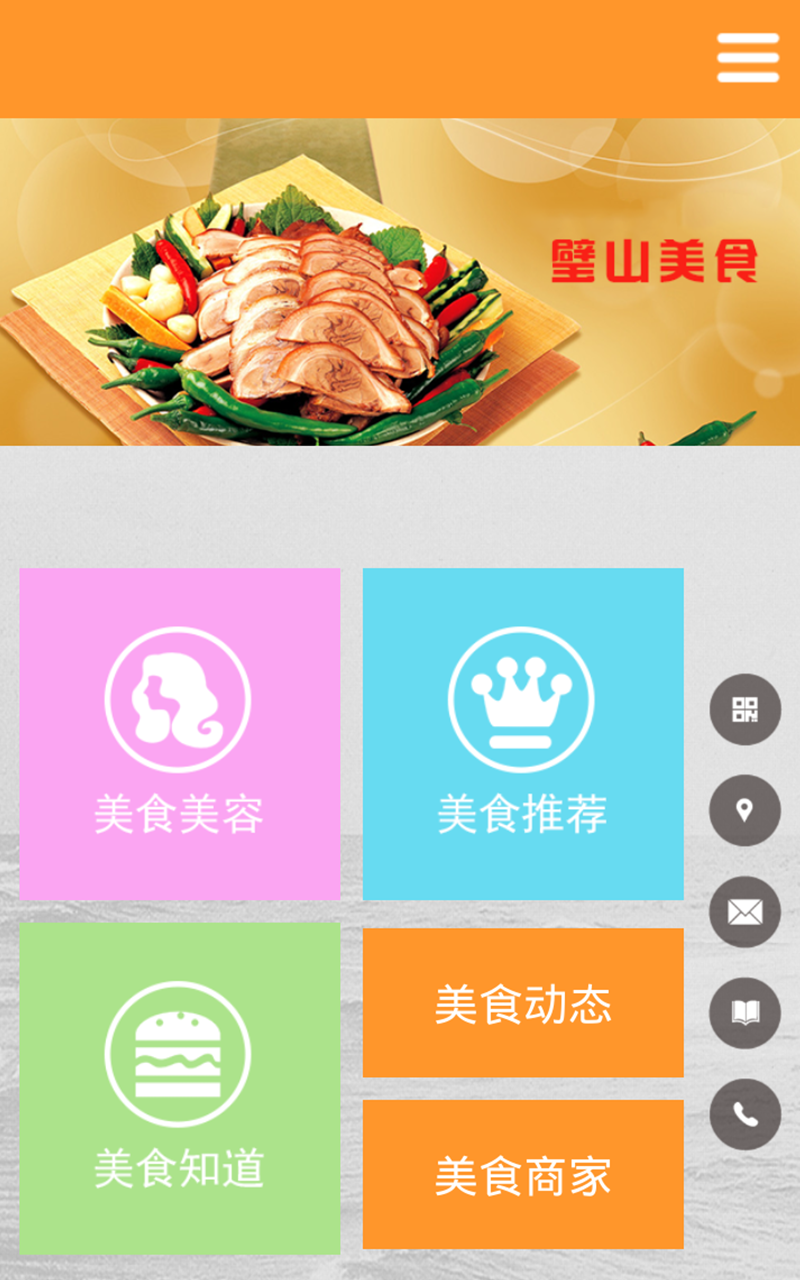Tap the envelope message icon
Screen dimensions: 800x1280
pos(745,912)
